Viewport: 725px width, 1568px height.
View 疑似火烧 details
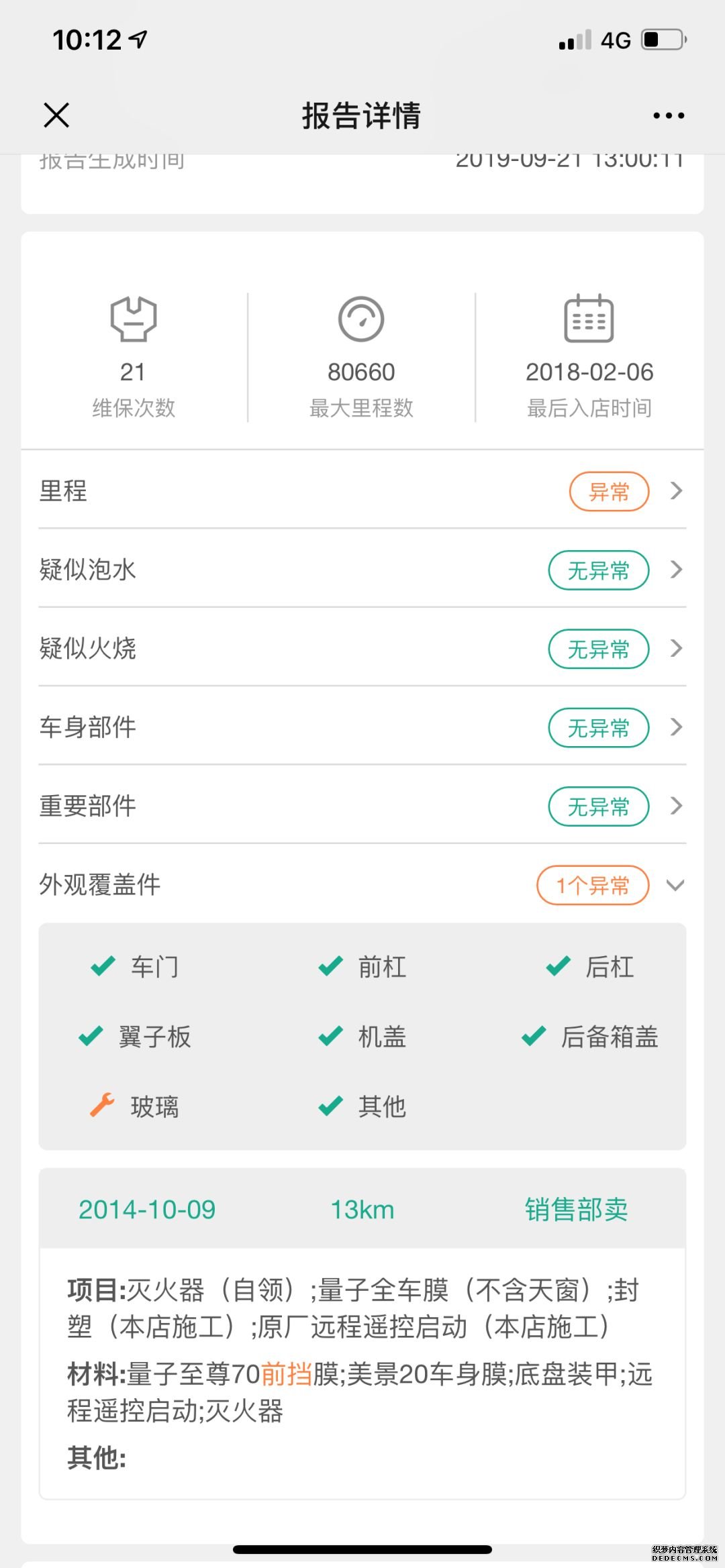point(362,648)
